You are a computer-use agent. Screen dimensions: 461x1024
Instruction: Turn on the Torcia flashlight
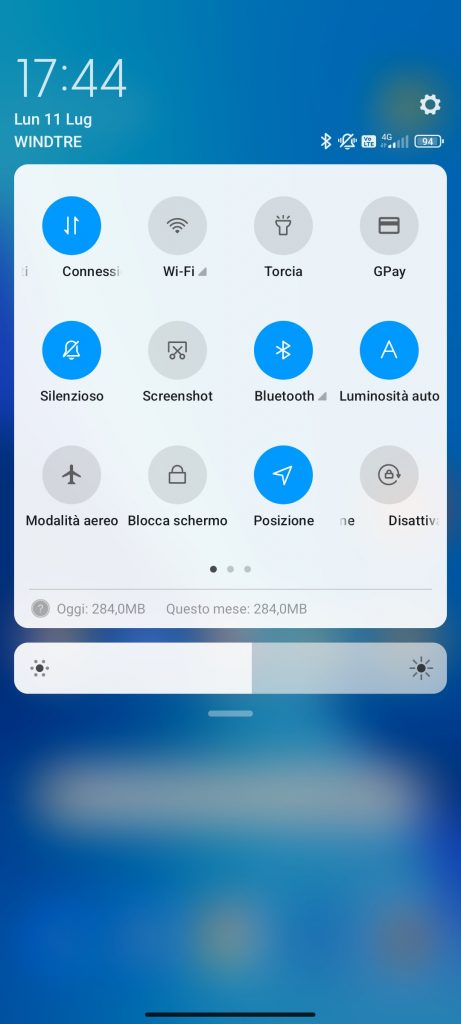click(x=283, y=225)
